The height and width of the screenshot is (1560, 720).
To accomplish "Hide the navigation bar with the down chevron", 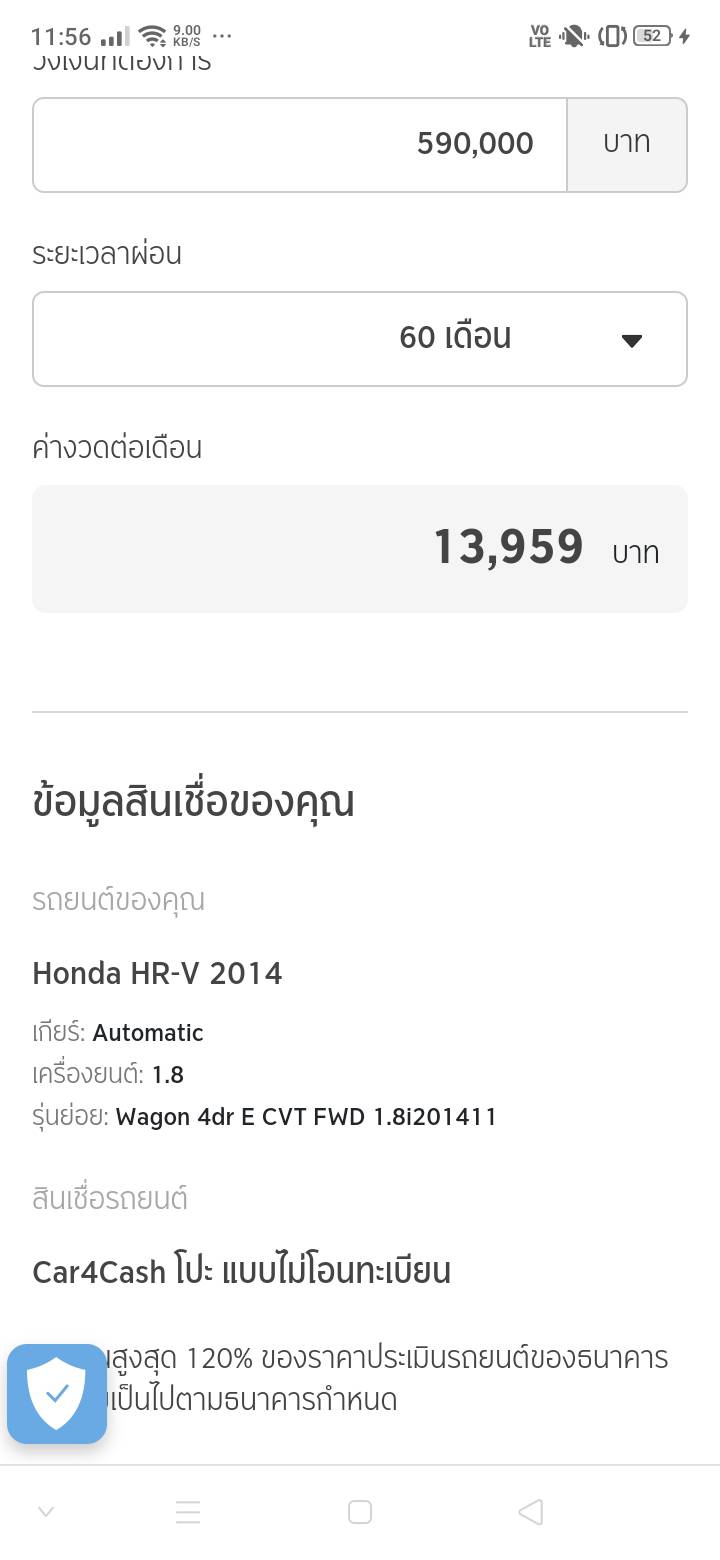I will click(46, 1512).
